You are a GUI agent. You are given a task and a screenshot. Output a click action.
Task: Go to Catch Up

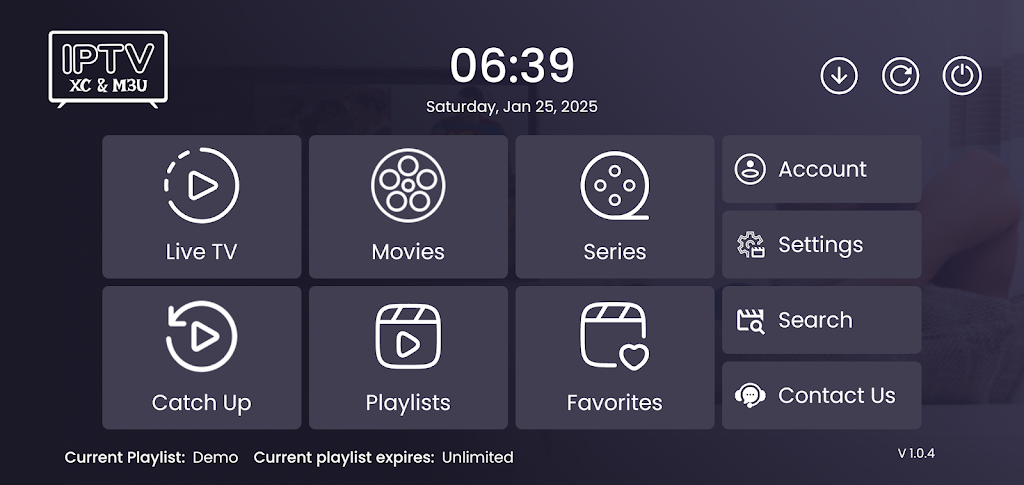click(x=201, y=358)
